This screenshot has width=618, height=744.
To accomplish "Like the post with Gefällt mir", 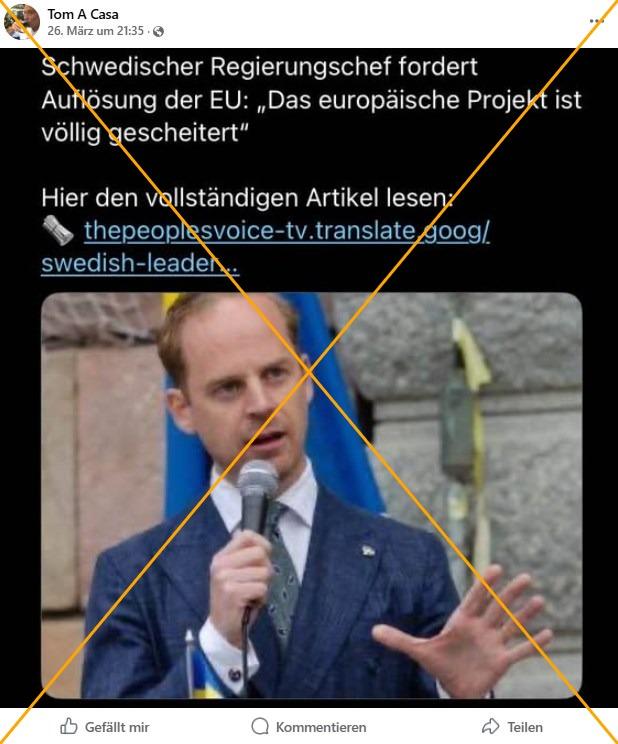I will [x=105, y=727].
